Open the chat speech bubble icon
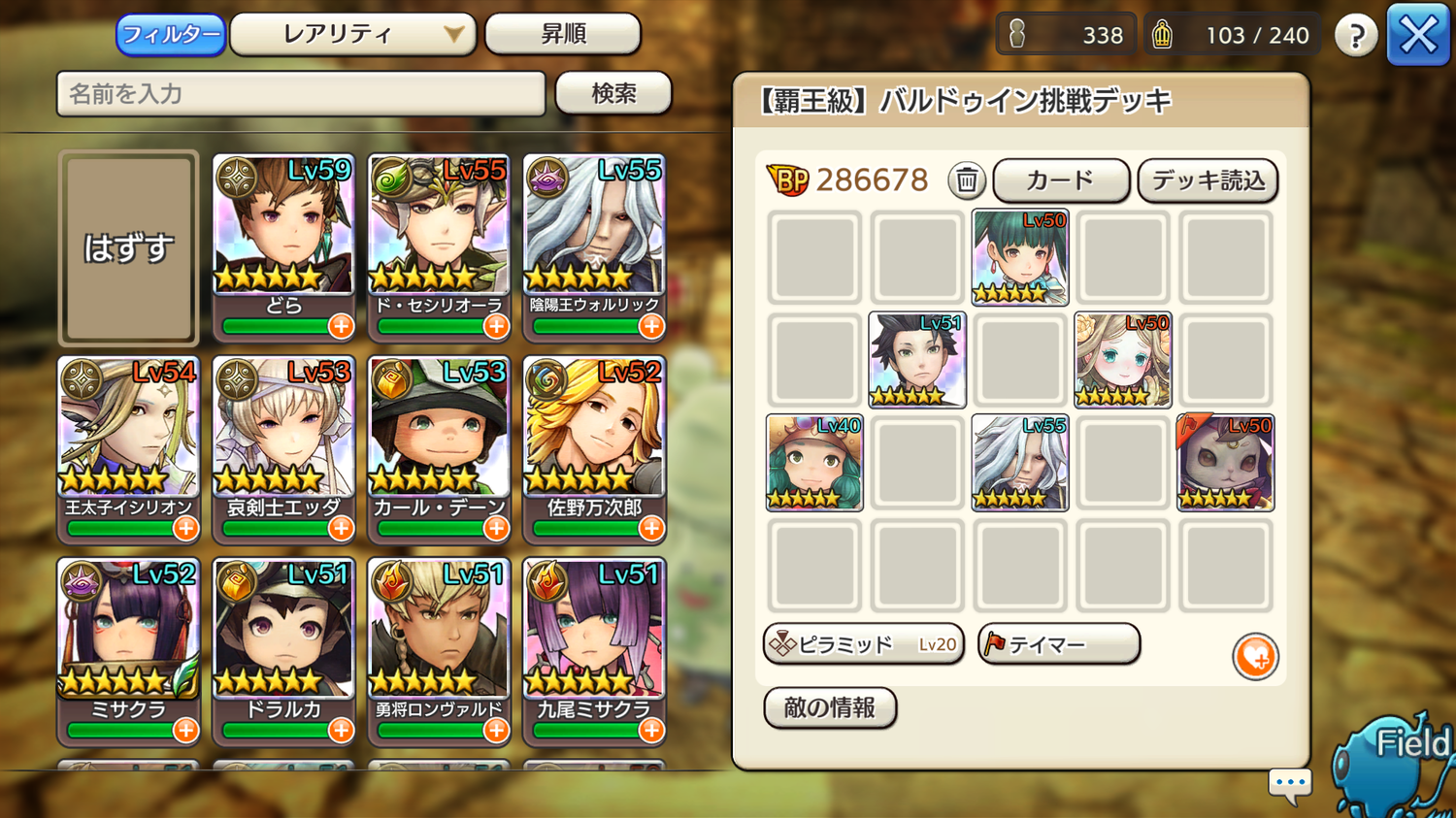The image size is (1456, 818). 1290,784
